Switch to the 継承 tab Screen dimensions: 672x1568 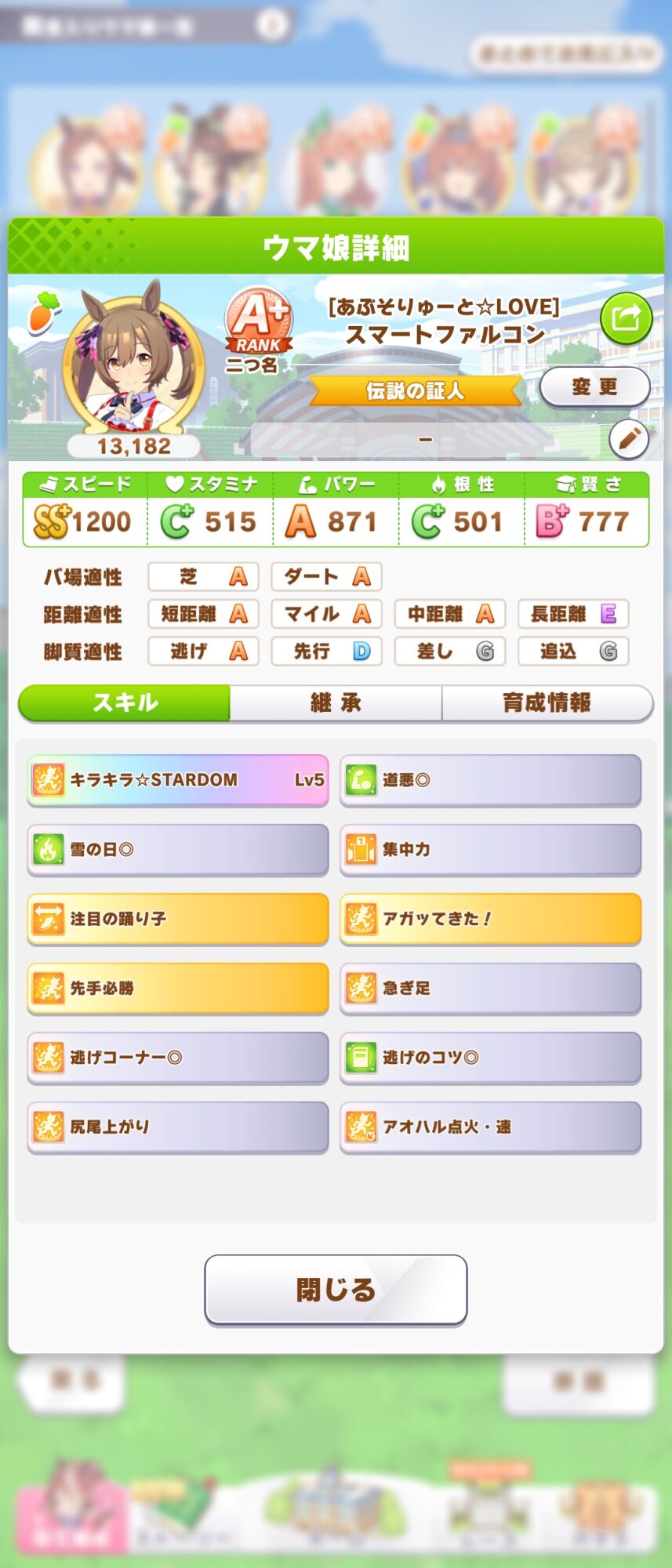point(336,702)
